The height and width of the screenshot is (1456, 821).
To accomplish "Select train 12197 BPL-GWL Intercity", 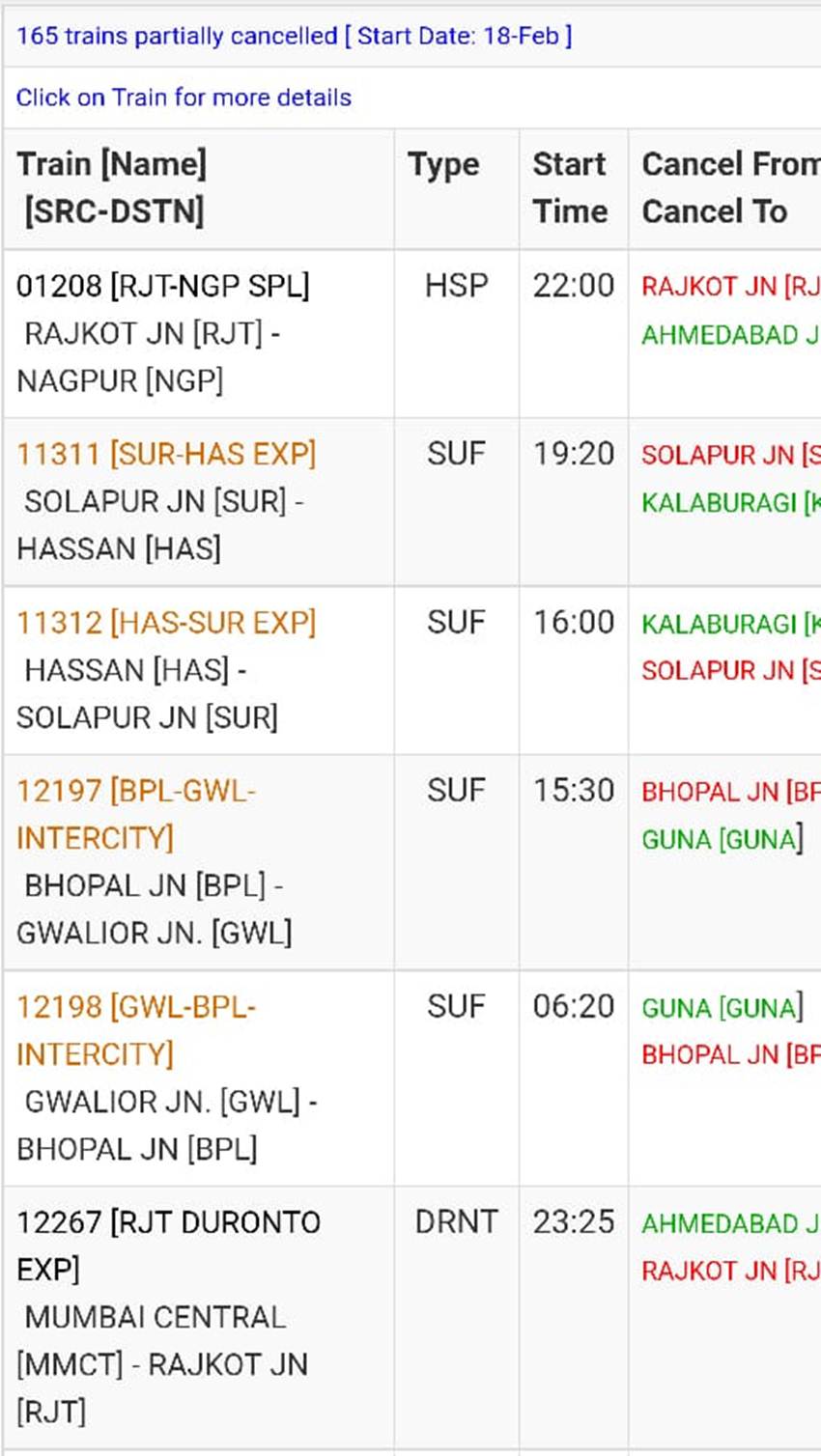I will pyautogui.click(x=136, y=814).
